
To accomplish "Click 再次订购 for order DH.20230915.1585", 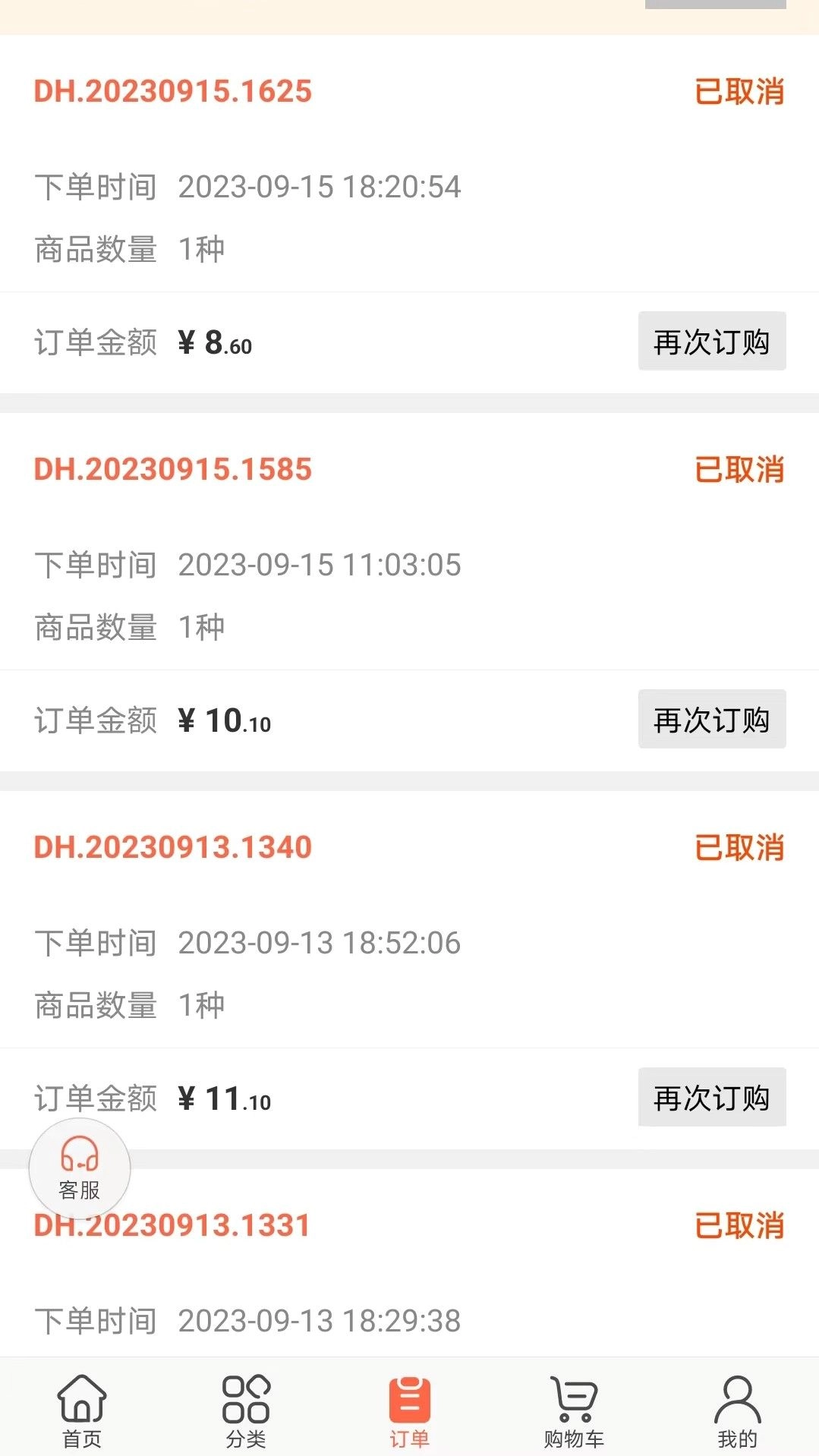I will coord(711,721).
